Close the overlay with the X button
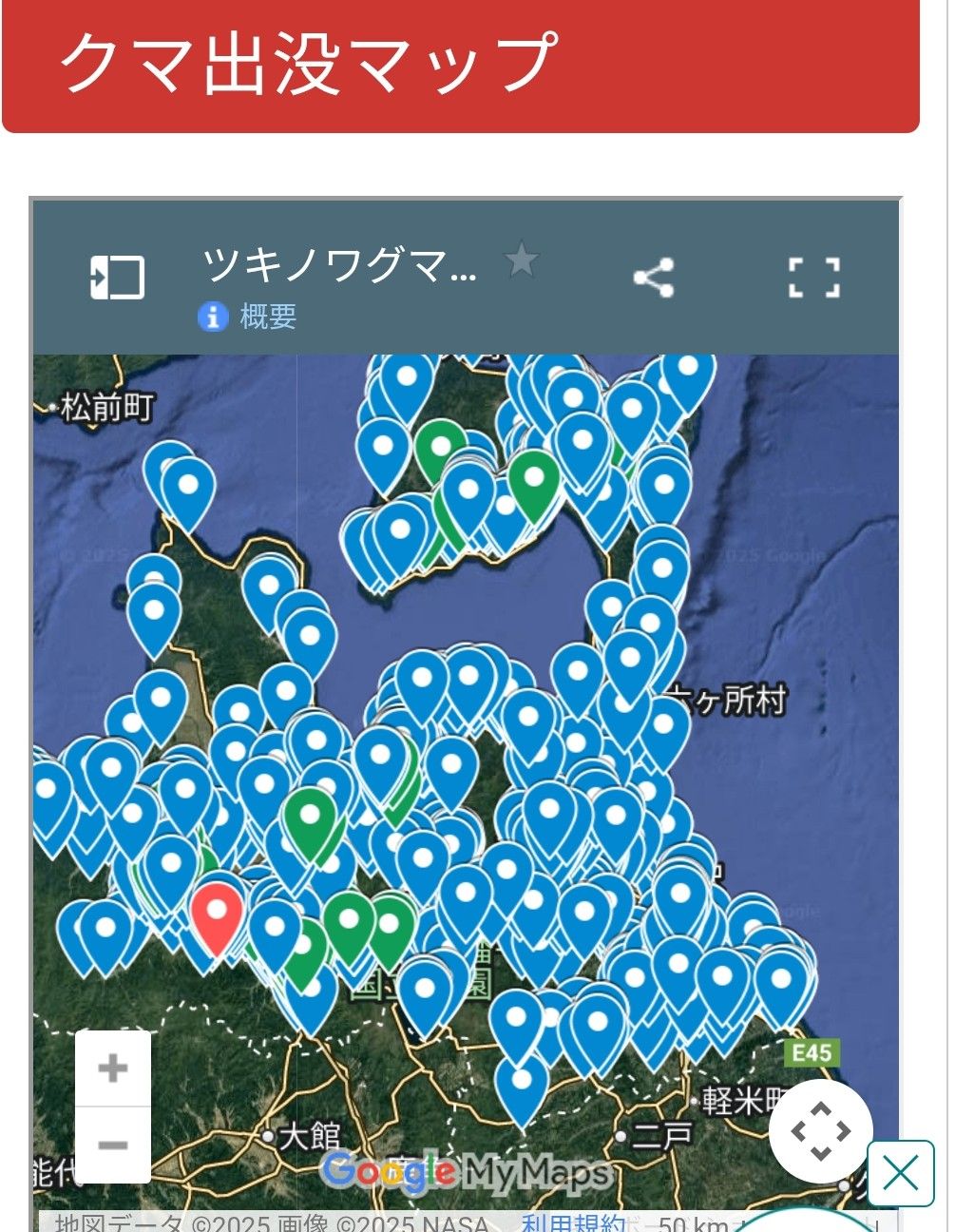 (900, 1173)
